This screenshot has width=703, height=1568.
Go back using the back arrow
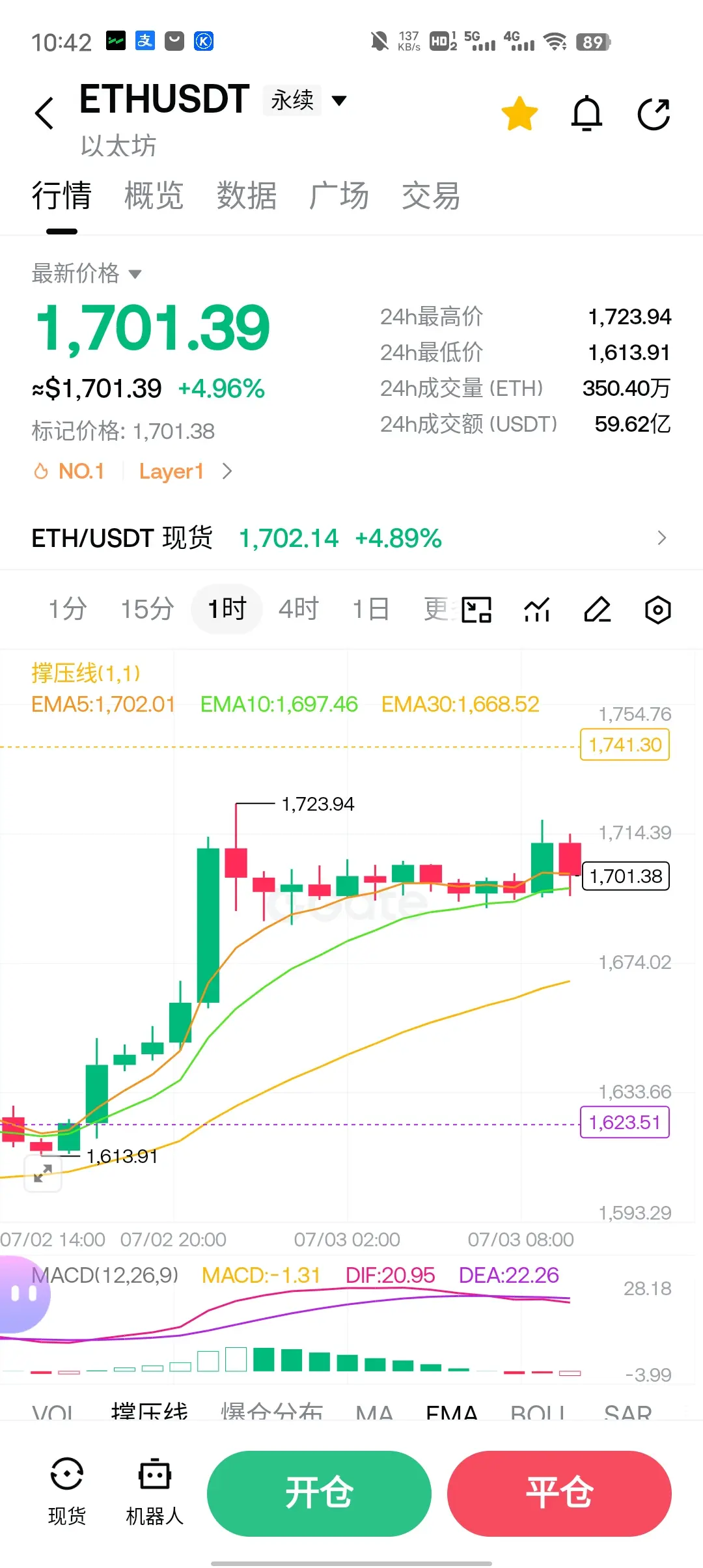click(x=44, y=113)
